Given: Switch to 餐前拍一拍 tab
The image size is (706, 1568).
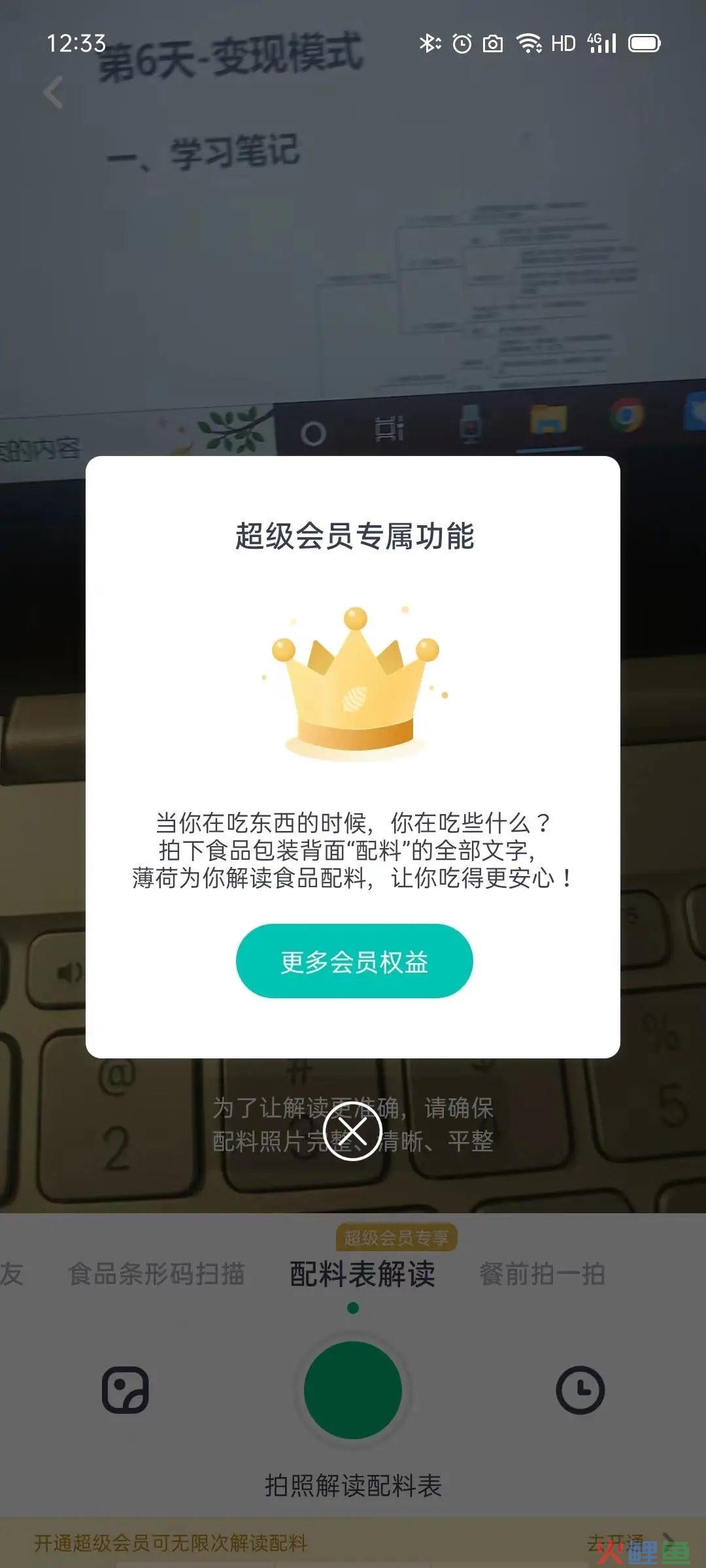Looking at the screenshot, I should 542,1273.
